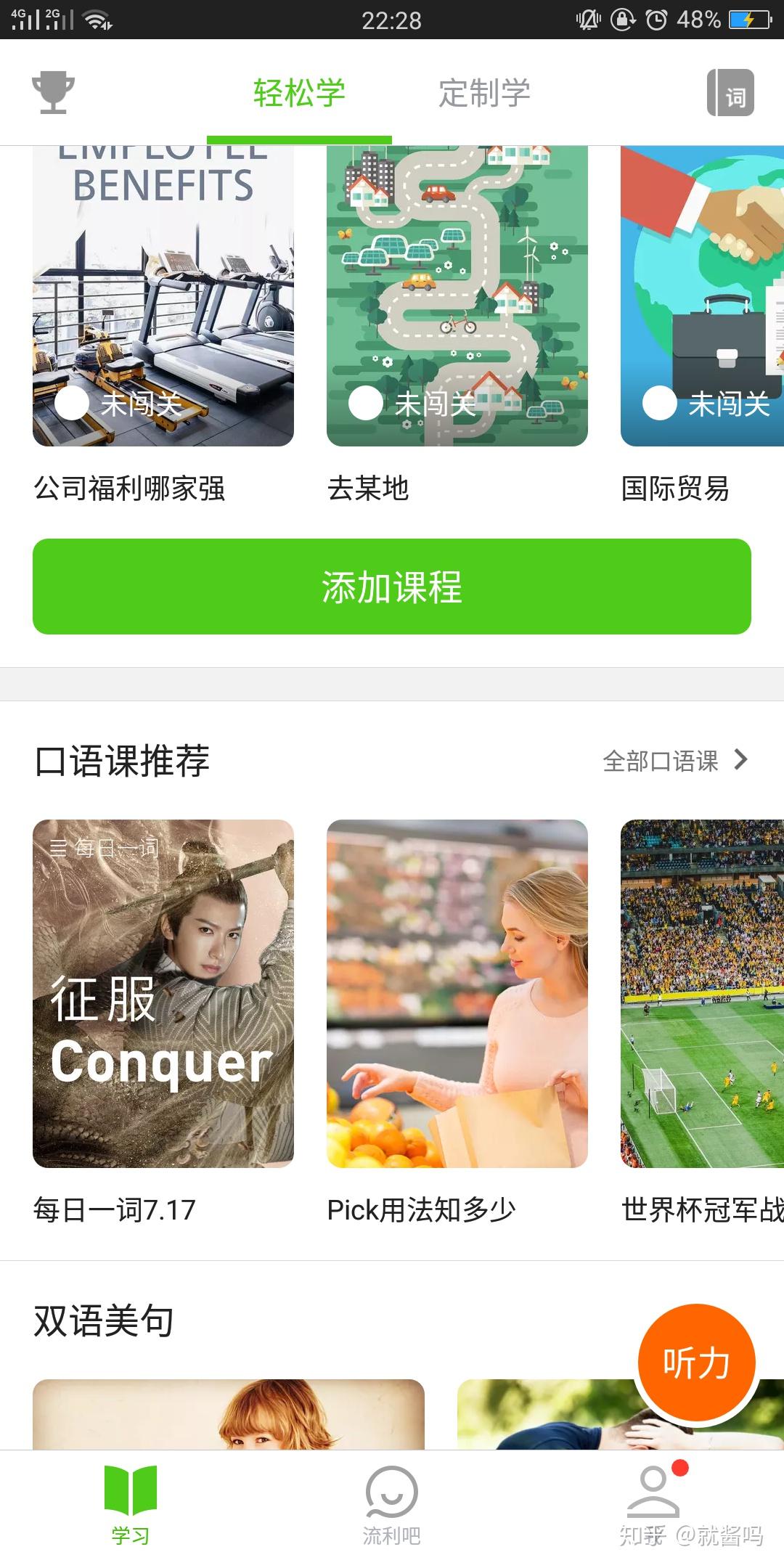
Task: Open the profile tab with red dot
Action: click(653, 1497)
